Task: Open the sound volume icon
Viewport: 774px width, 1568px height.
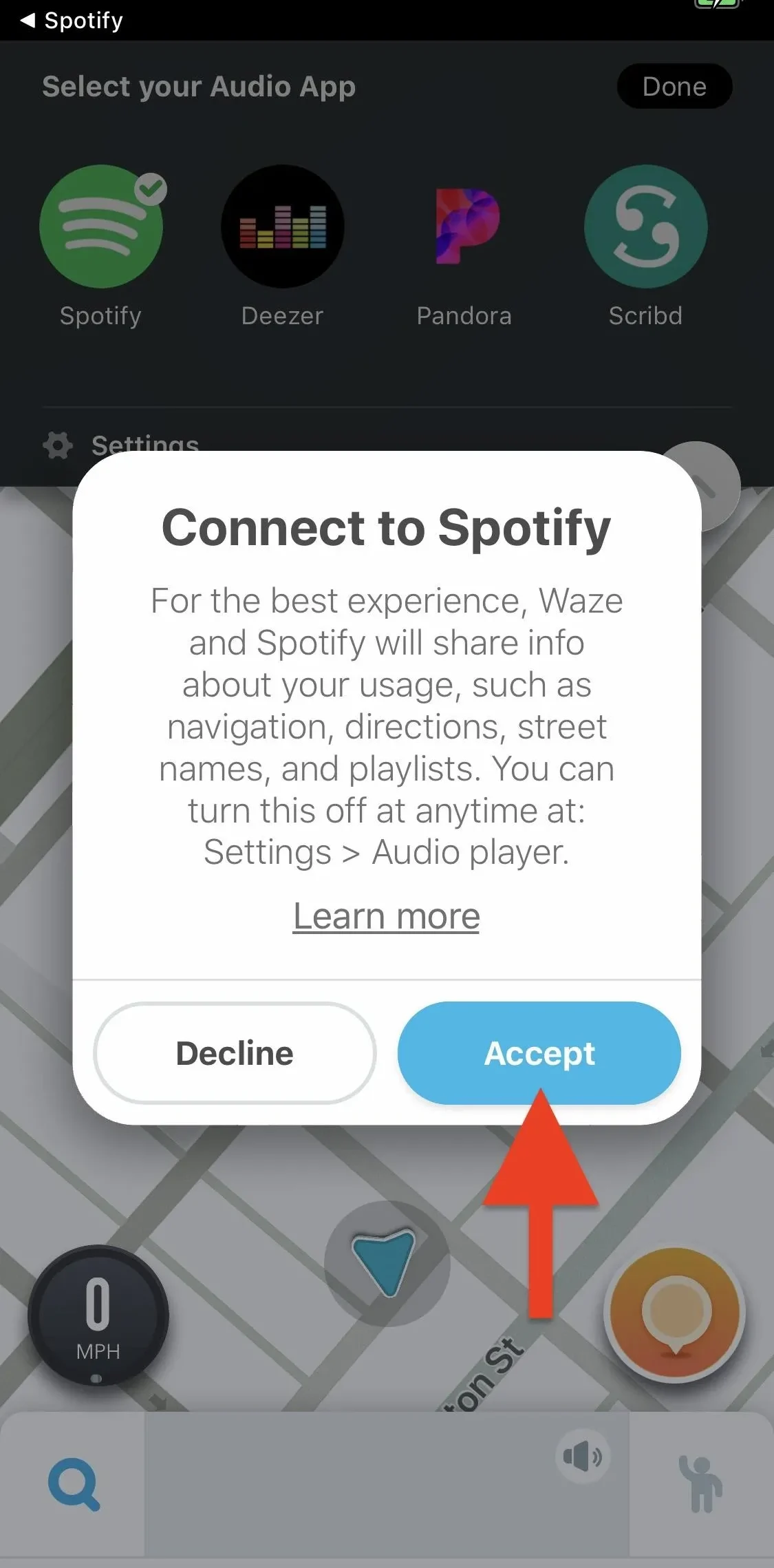Action: pyautogui.click(x=583, y=1456)
